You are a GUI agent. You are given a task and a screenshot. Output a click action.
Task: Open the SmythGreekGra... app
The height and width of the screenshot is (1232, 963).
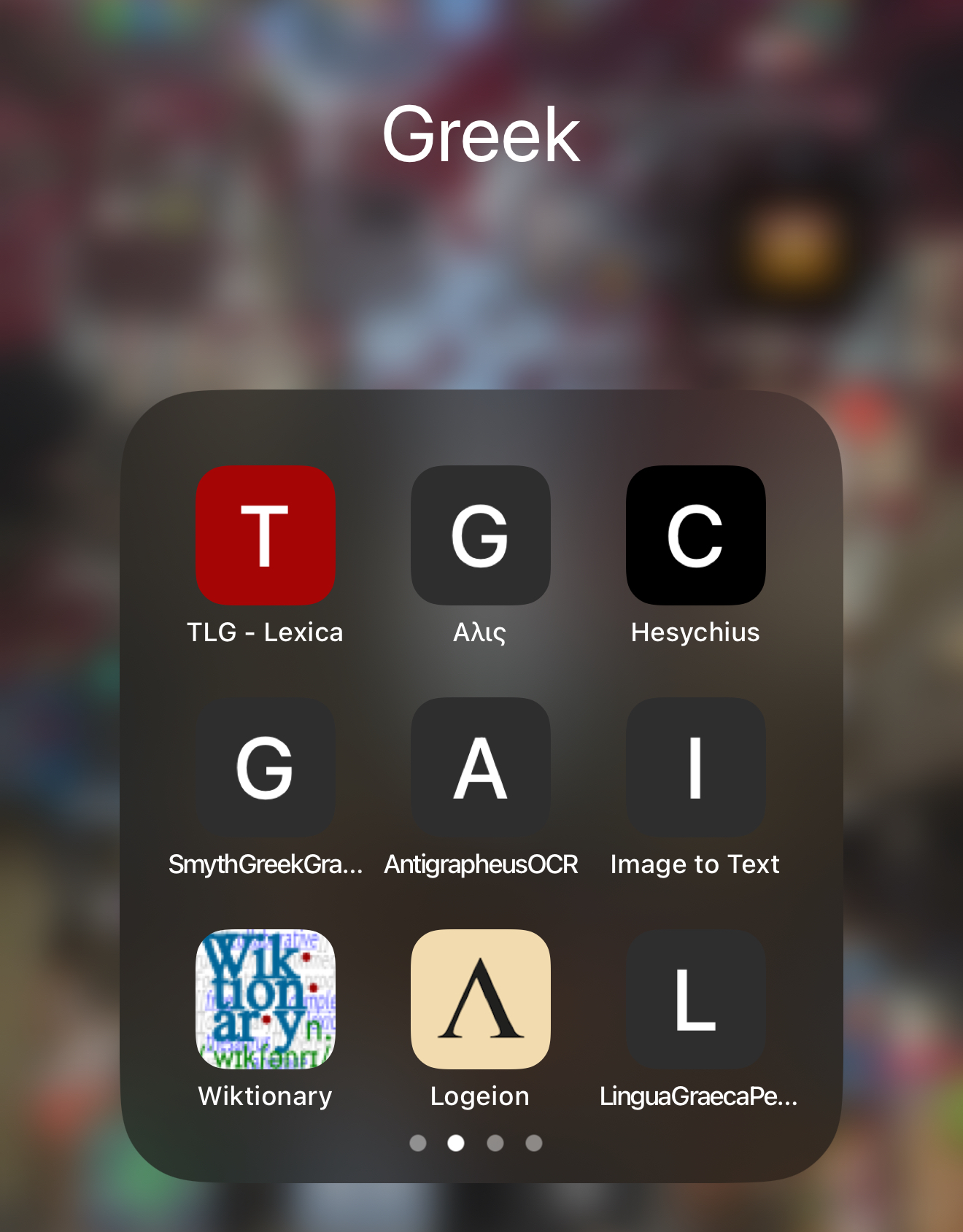(x=265, y=767)
